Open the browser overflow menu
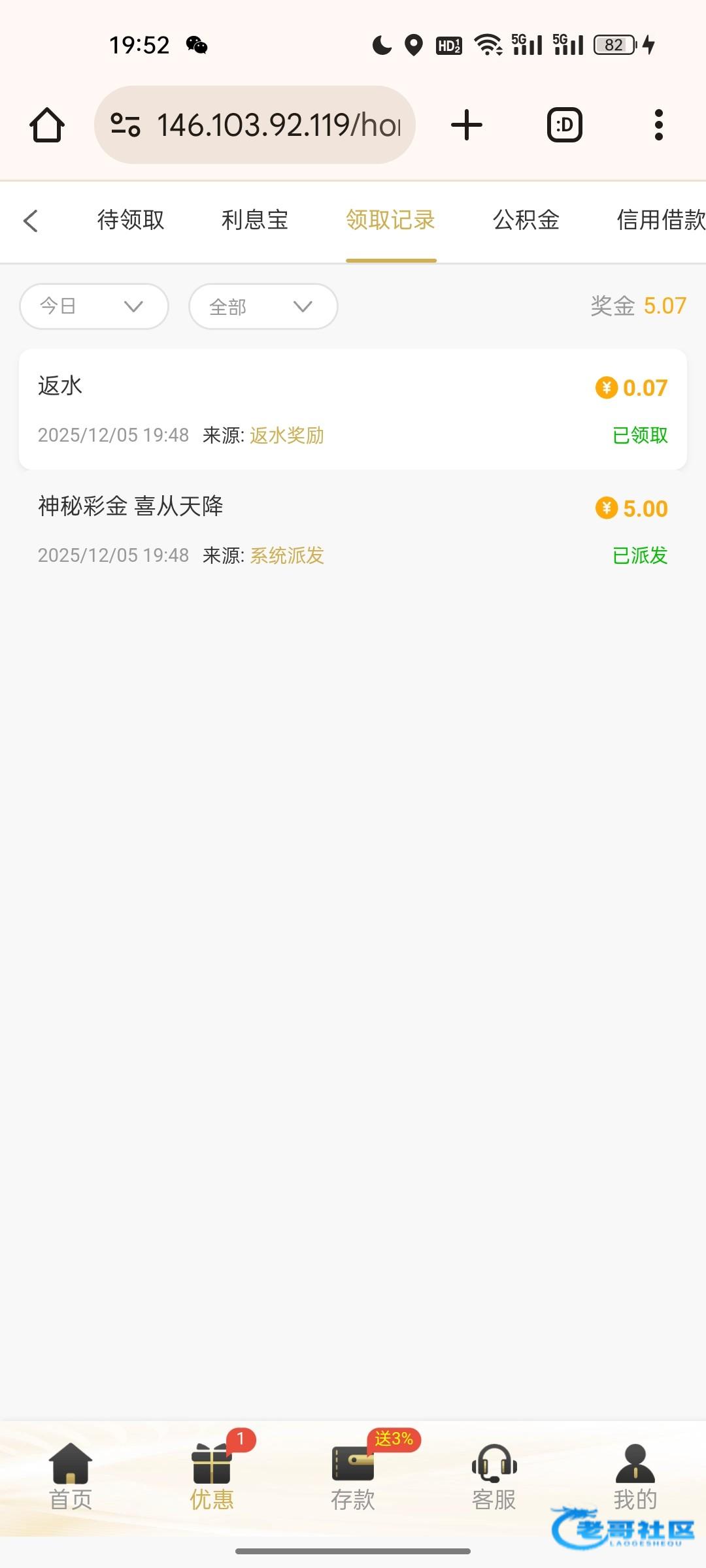This screenshot has width=706, height=1568. [x=658, y=125]
